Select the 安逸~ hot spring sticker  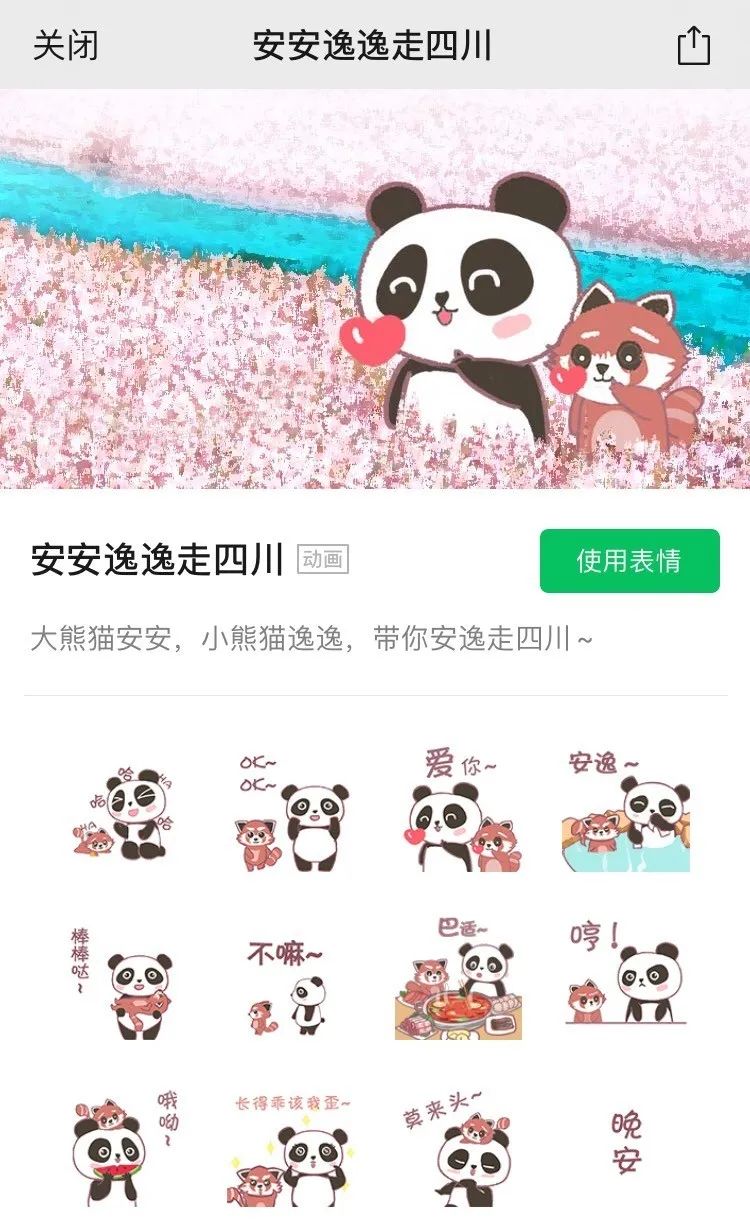click(x=626, y=810)
